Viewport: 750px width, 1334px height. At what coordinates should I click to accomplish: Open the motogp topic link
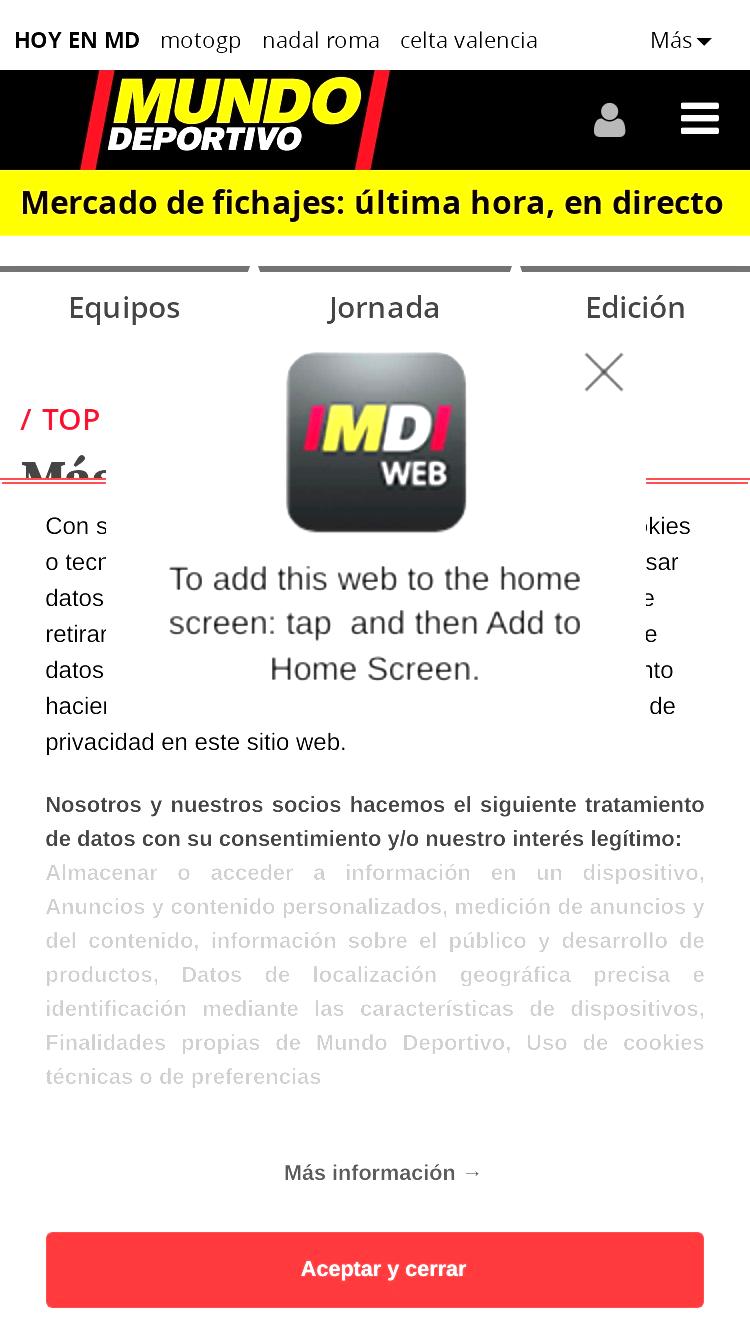(x=200, y=40)
